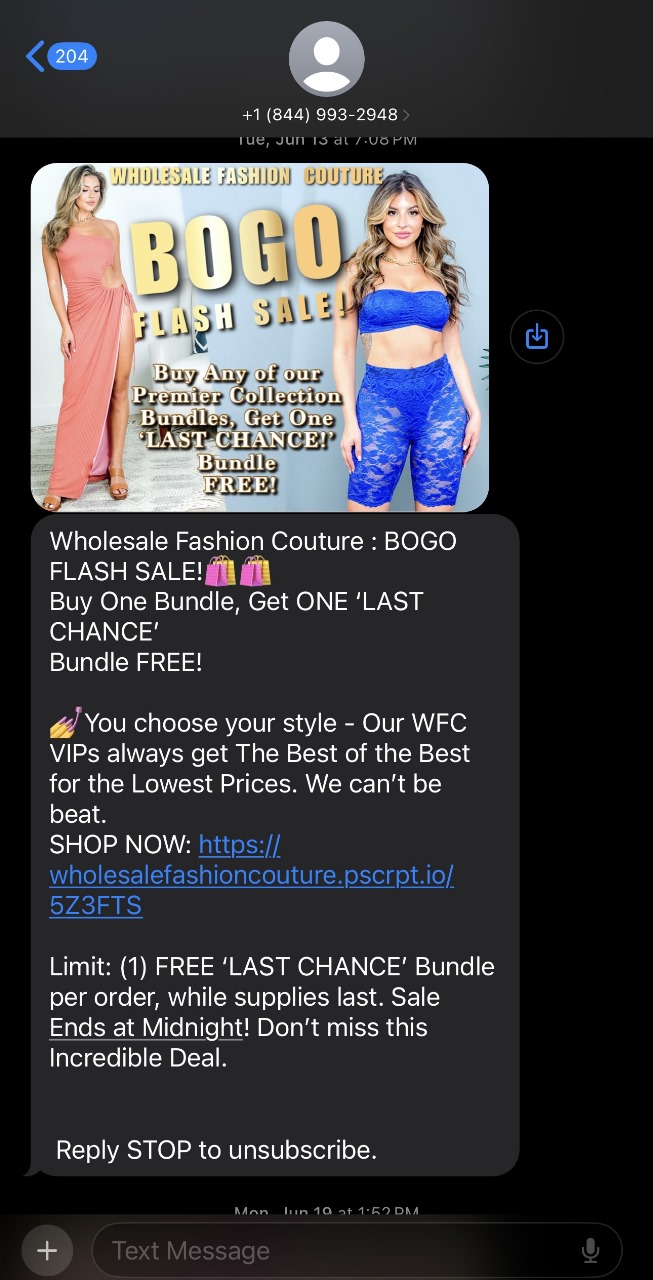This screenshot has width=653, height=1280.
Task: Save the BOGO sale image
Action: (537, 337)
